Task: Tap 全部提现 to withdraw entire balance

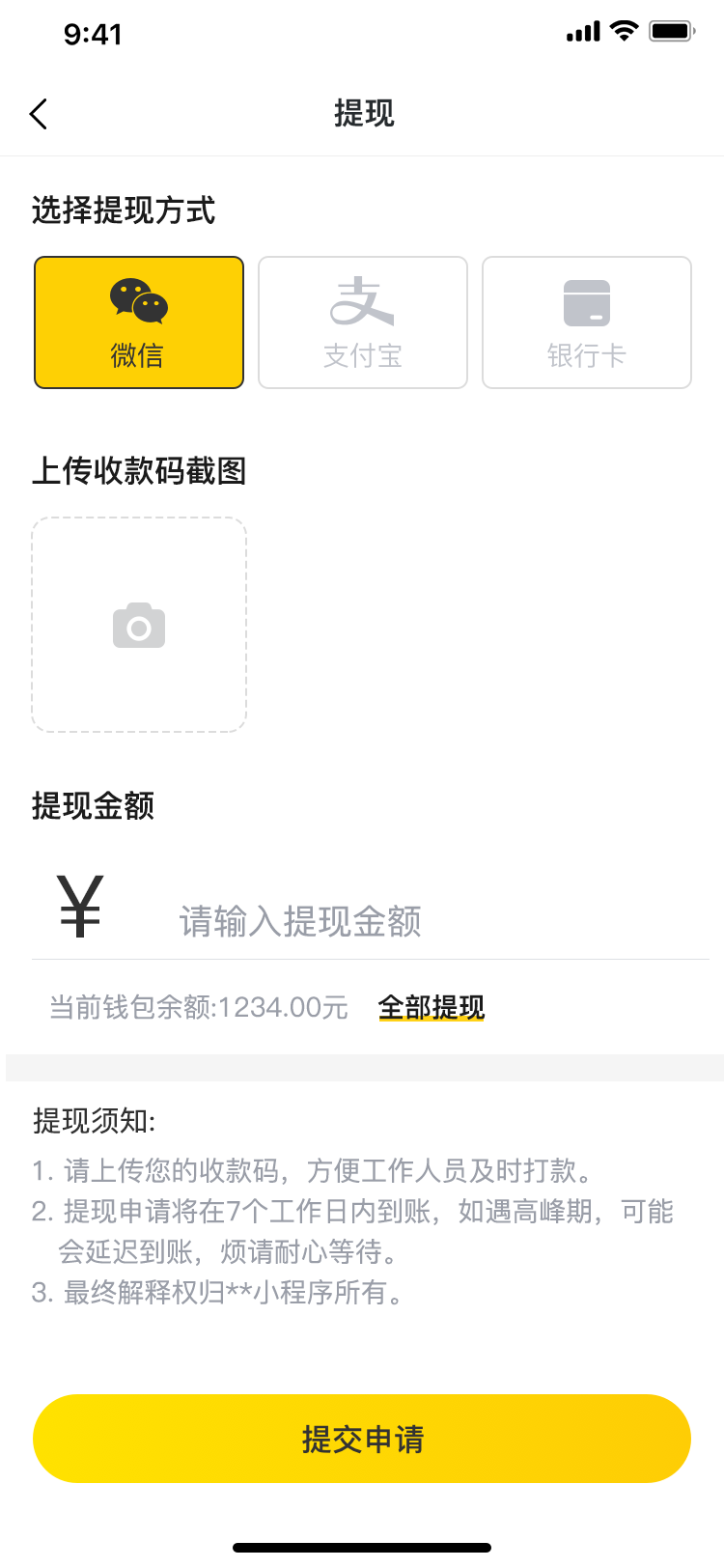Action: (x=432, y=1008)
